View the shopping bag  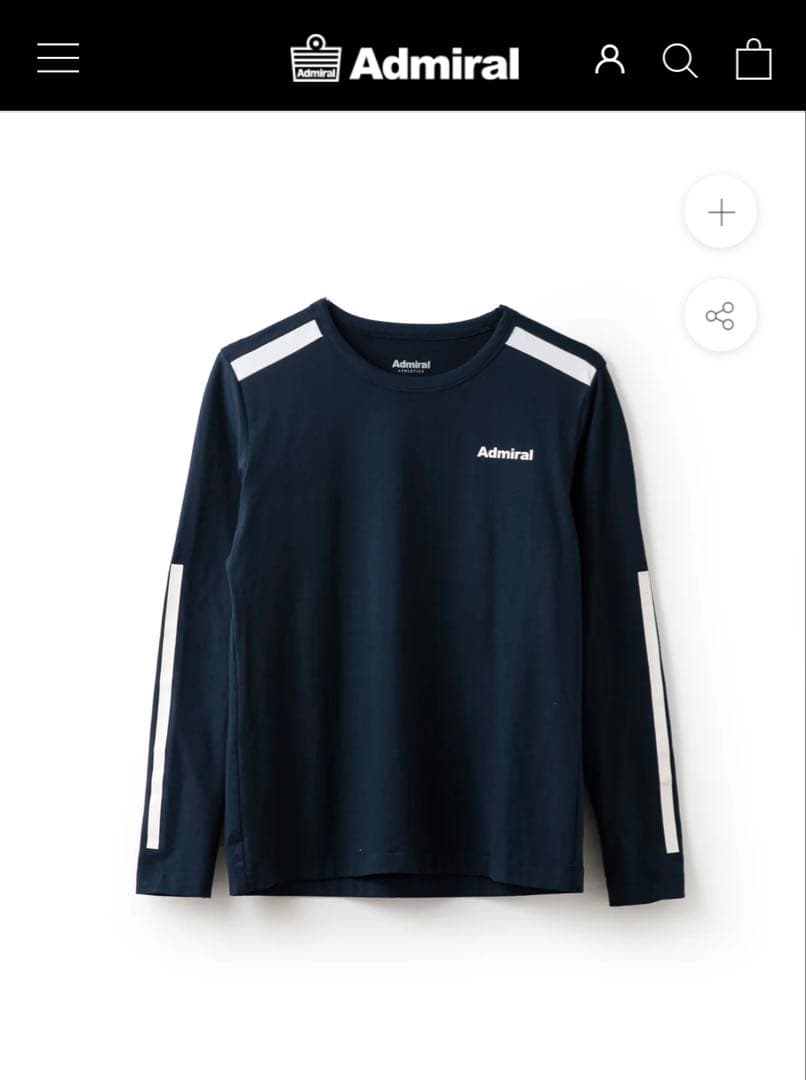click(753, 60)
